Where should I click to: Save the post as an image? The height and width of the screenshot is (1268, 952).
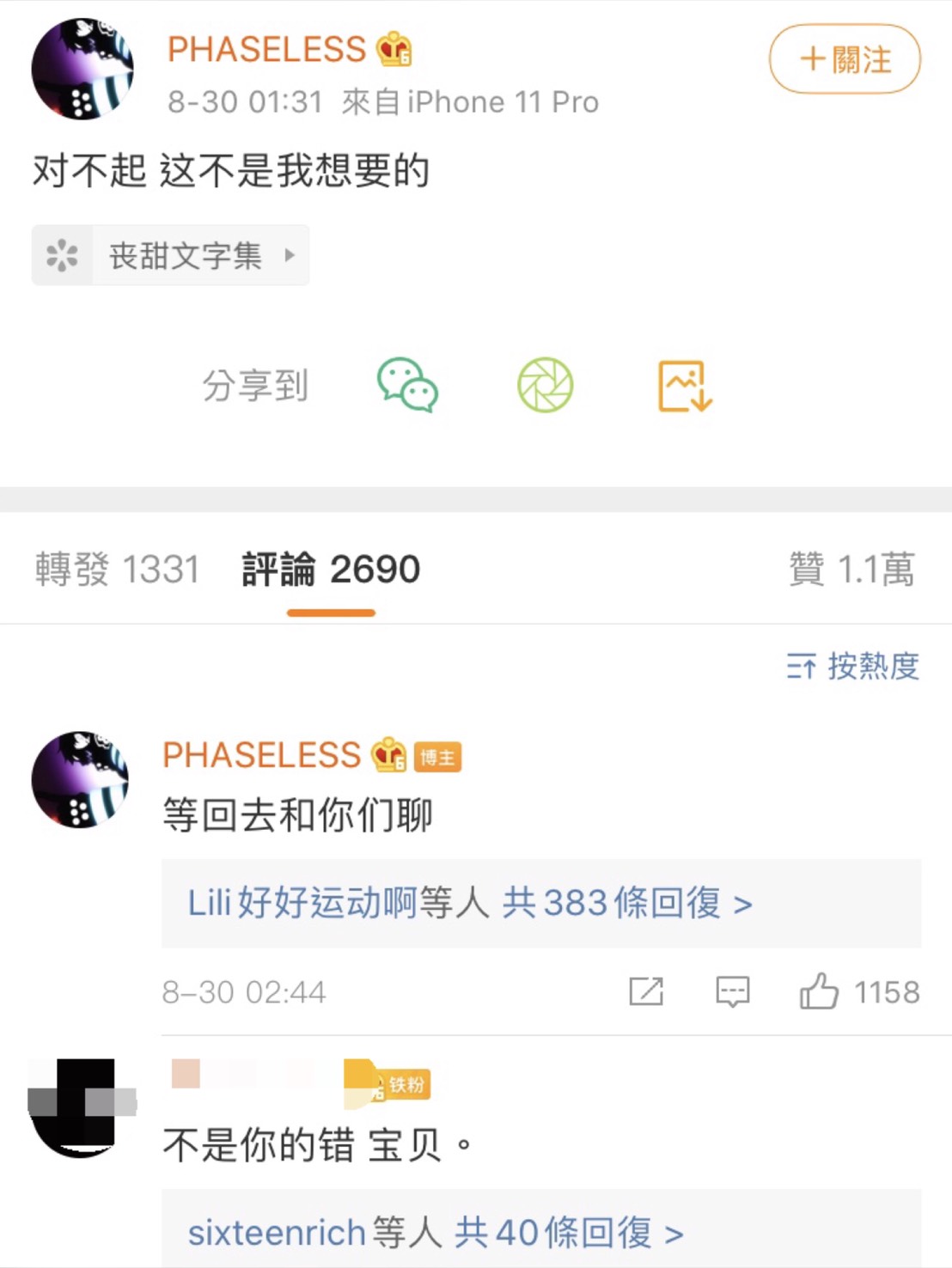(x=685, y=386)
